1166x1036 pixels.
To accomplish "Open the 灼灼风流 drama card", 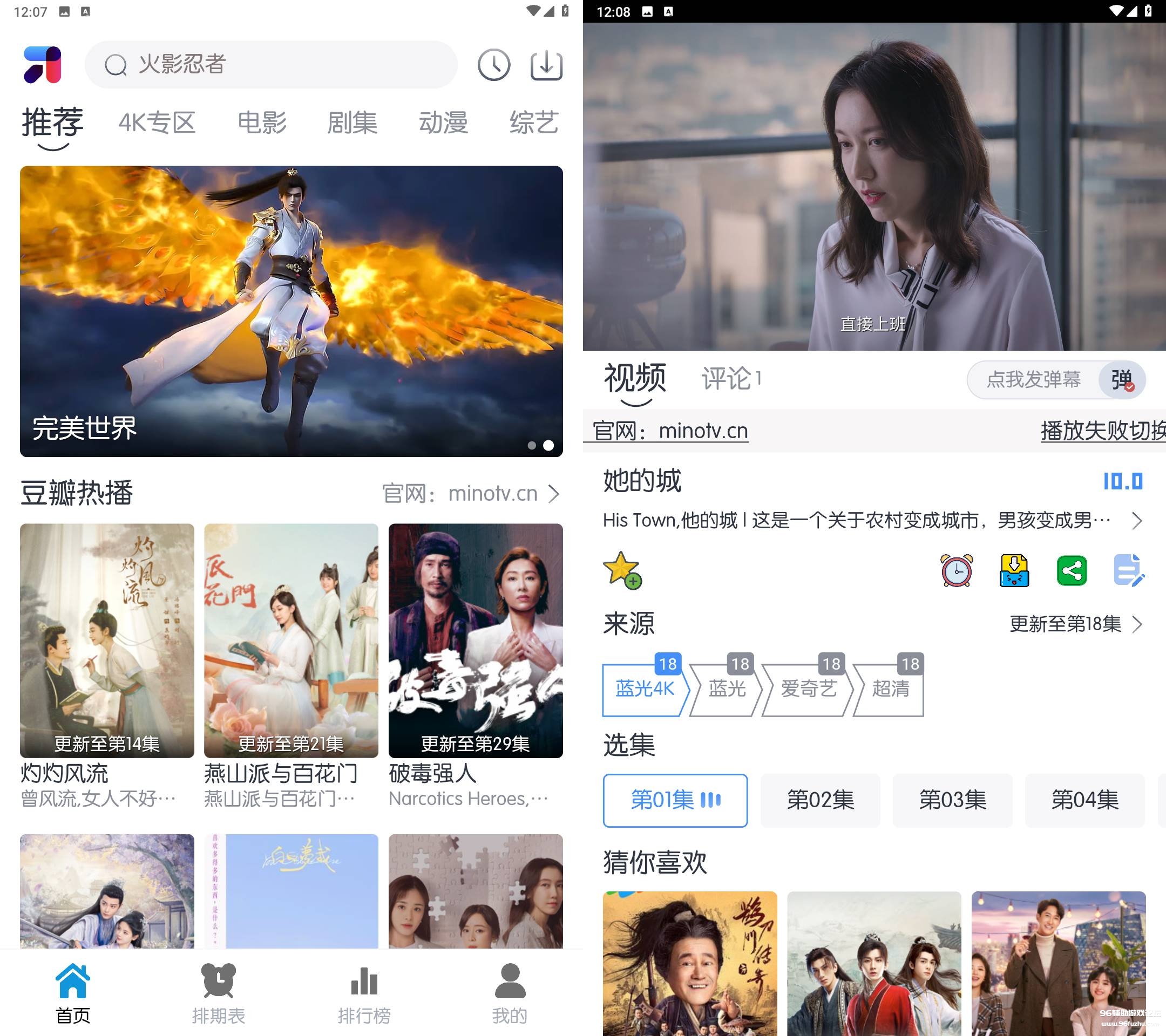I will click(x=107, y=640).
